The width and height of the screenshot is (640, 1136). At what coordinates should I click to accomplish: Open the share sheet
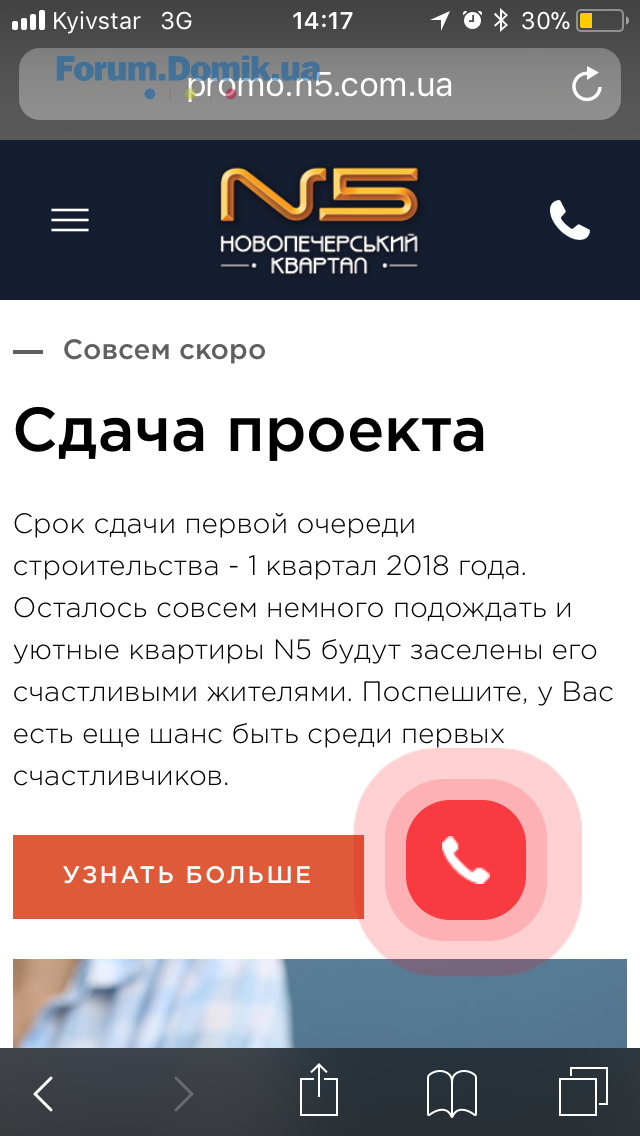[x=320, y=1090]
